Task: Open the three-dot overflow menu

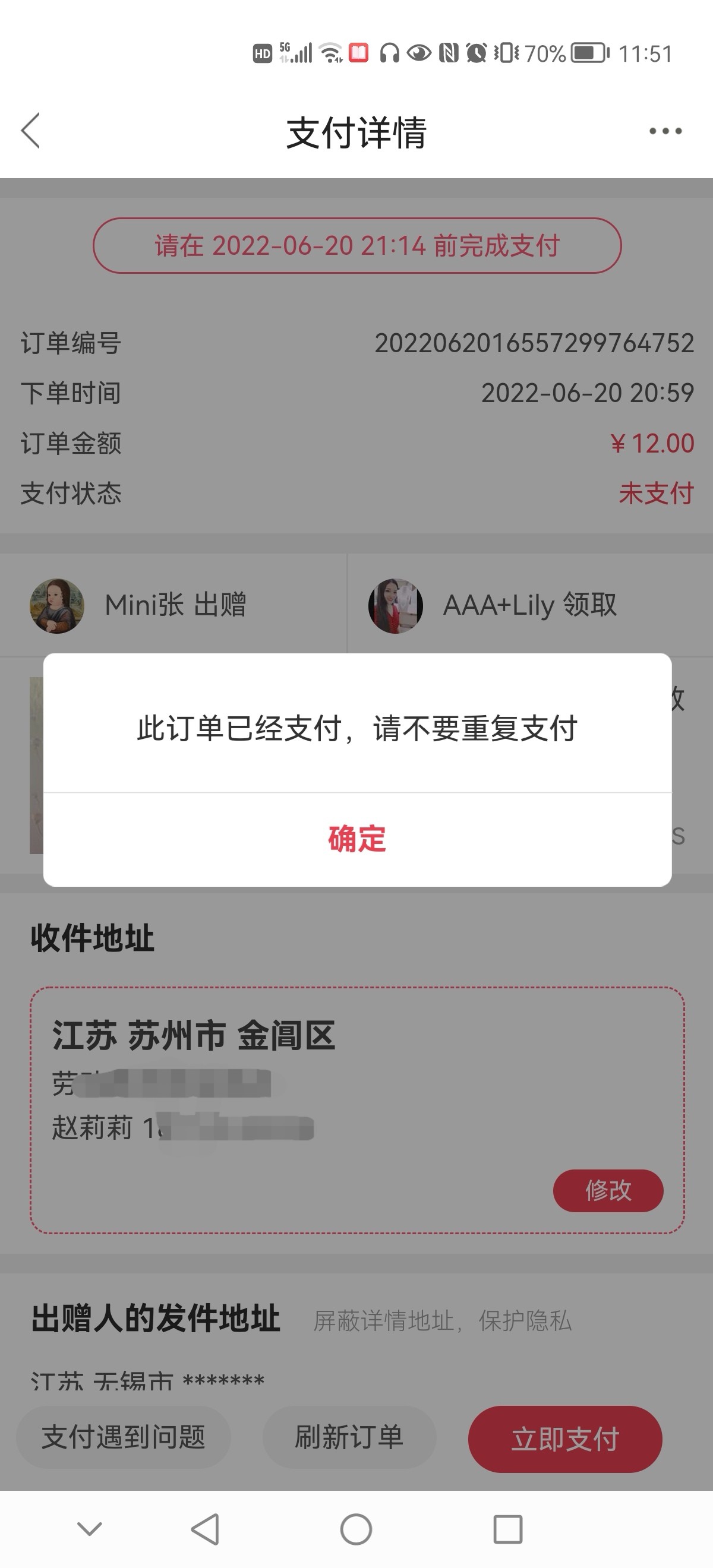Action: [665, 131]
